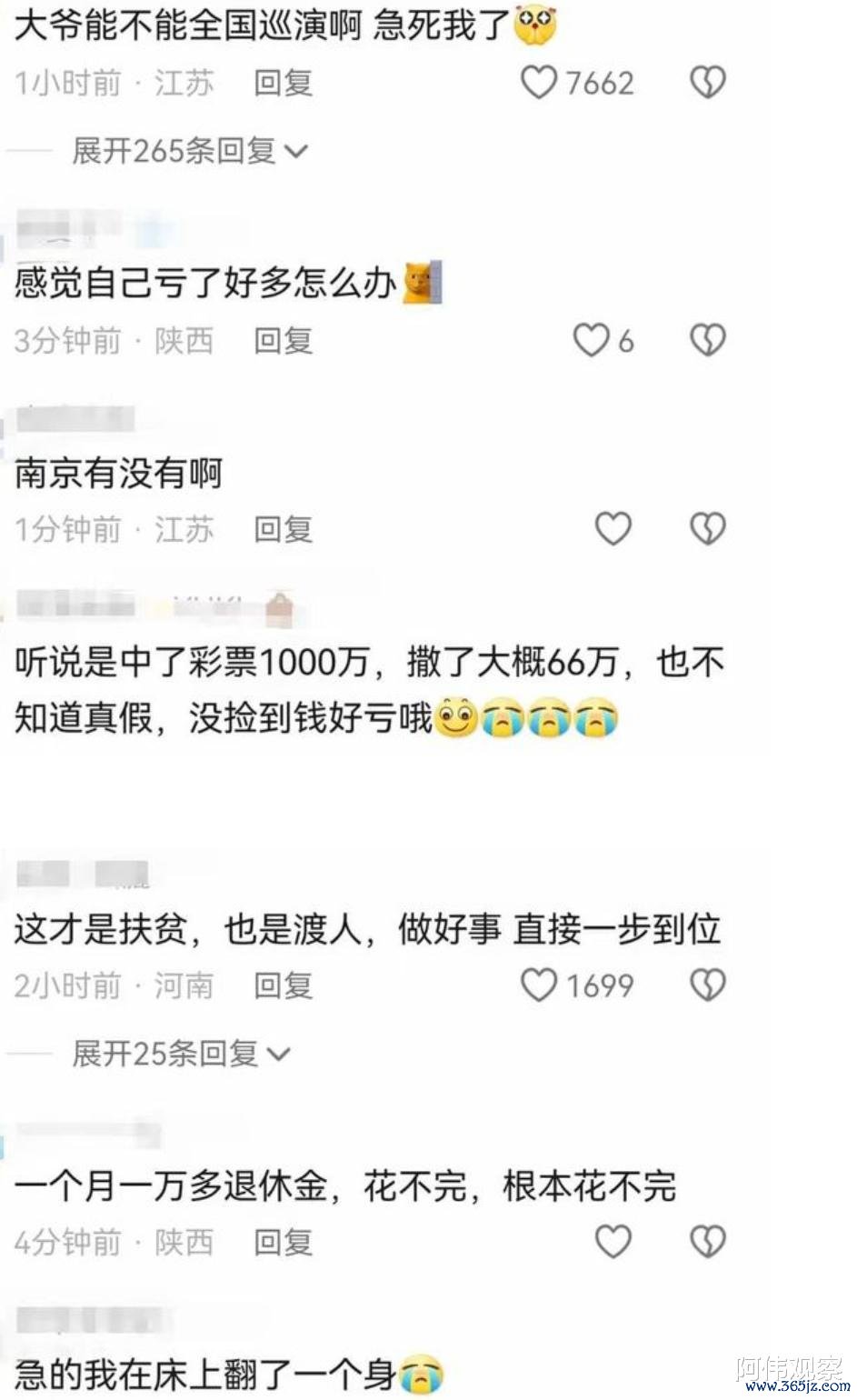Image resolution: width=857 pixels, height=1400 pixels.
Task: Like the 这才是扶贫 comment
Action: [x=539, y=985]
